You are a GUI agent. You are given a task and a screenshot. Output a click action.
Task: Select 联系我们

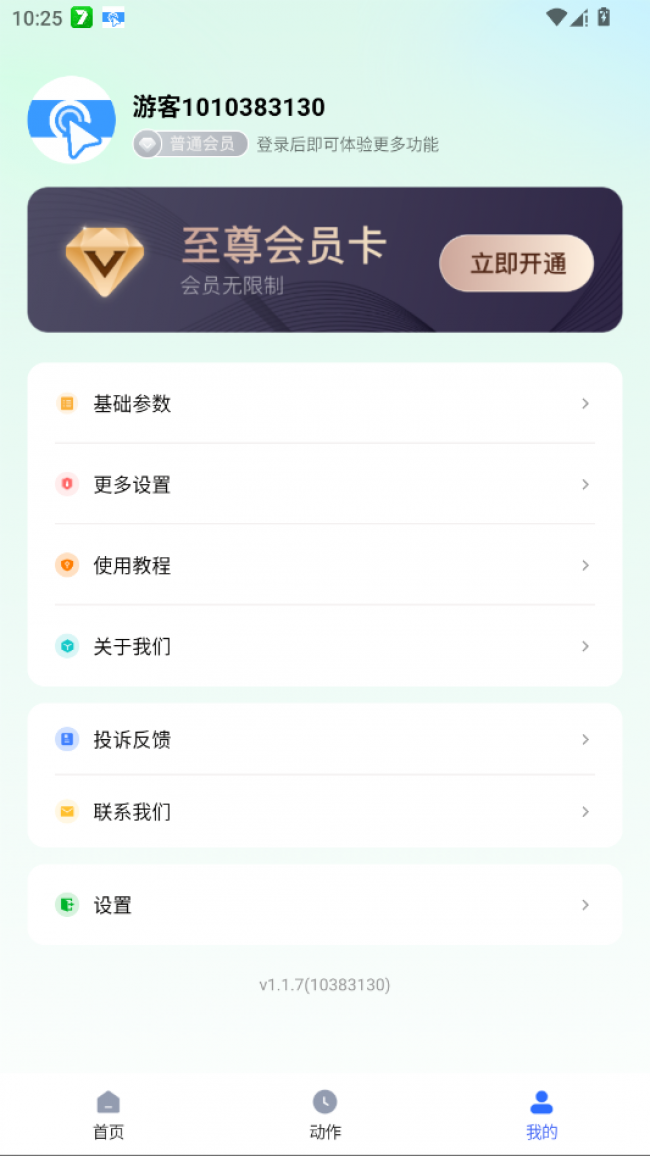click(x=324, y=812)
